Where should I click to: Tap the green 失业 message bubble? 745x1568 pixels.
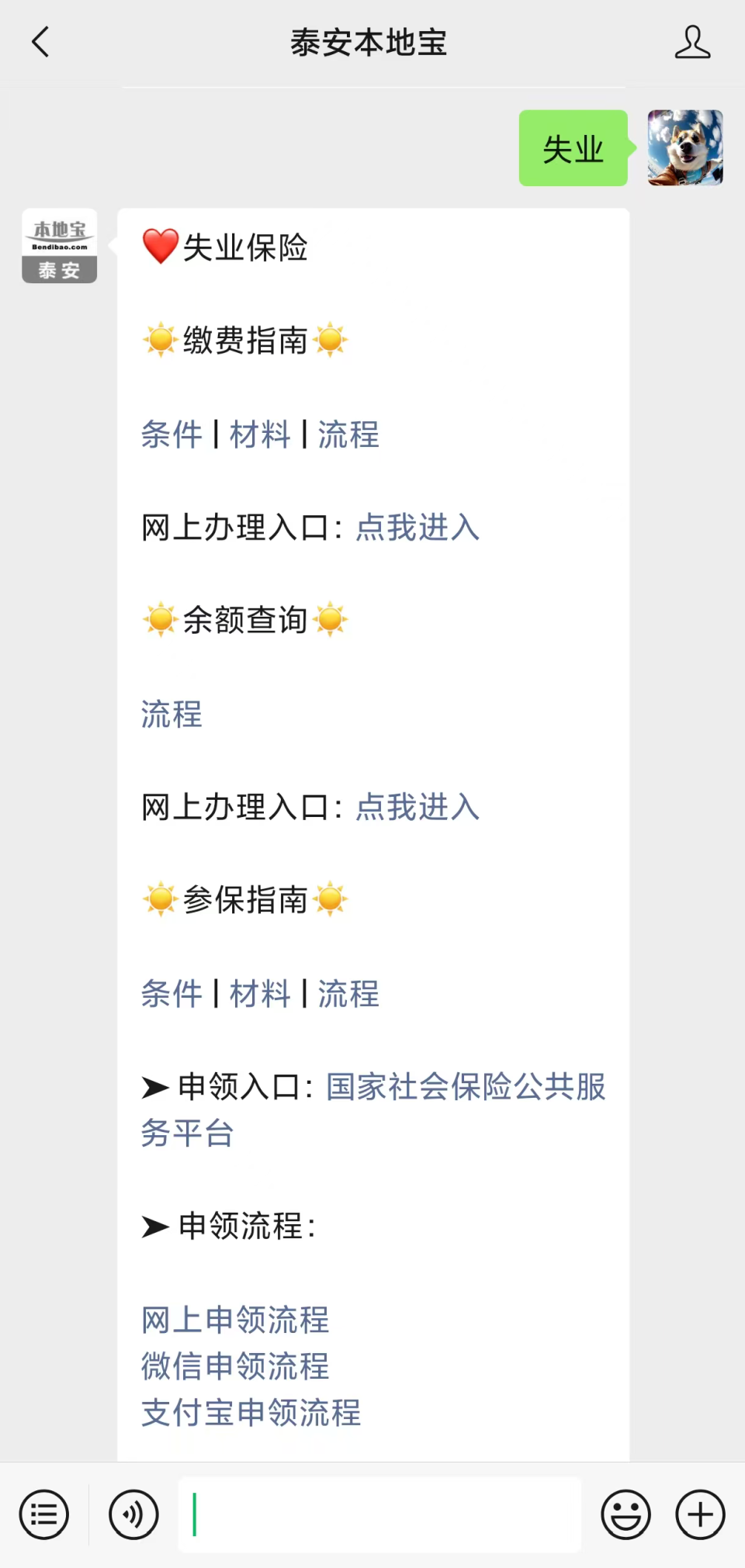tap(573, 149)
